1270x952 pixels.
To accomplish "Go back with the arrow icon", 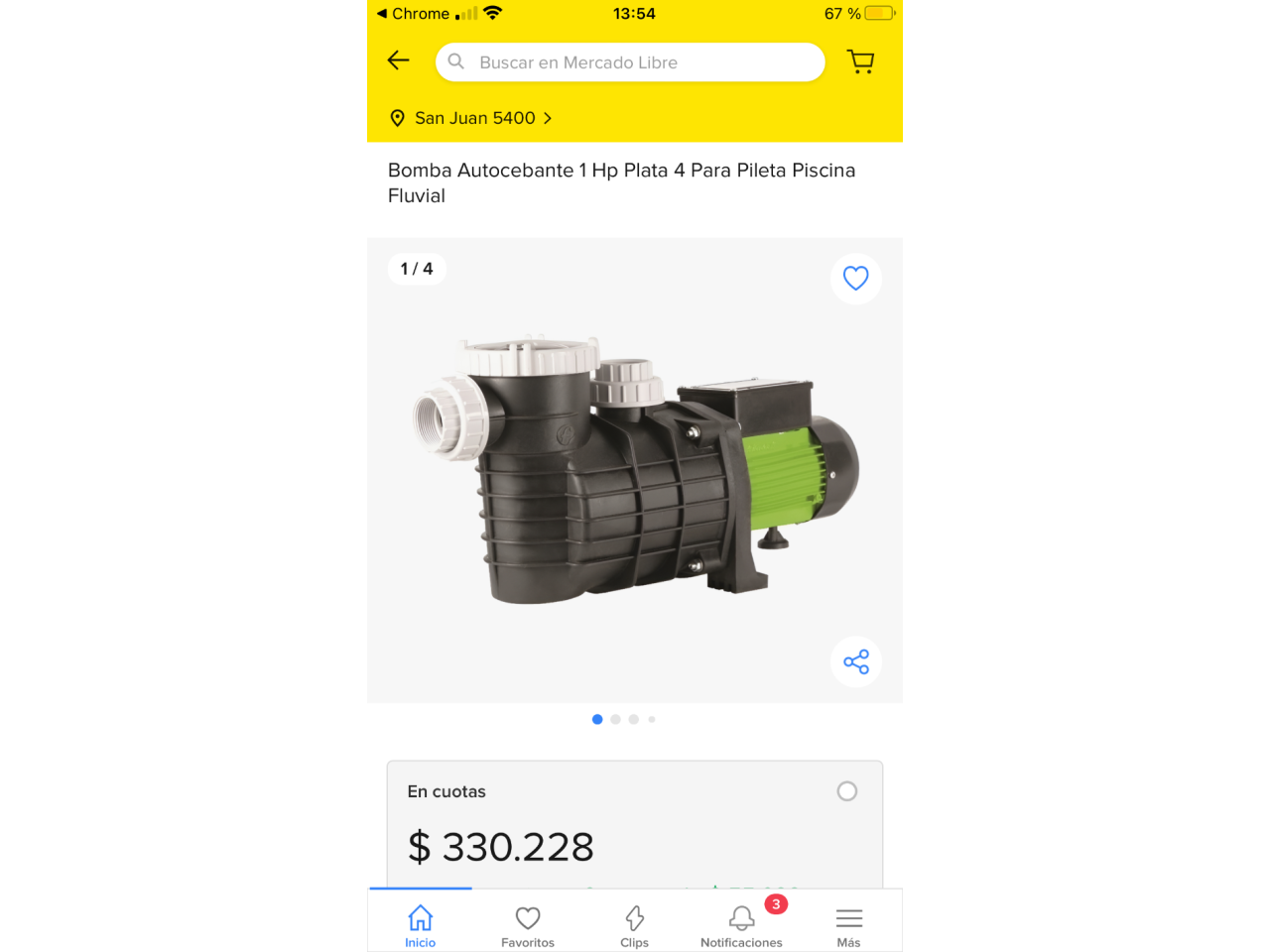I will click(x=399, y=61).
